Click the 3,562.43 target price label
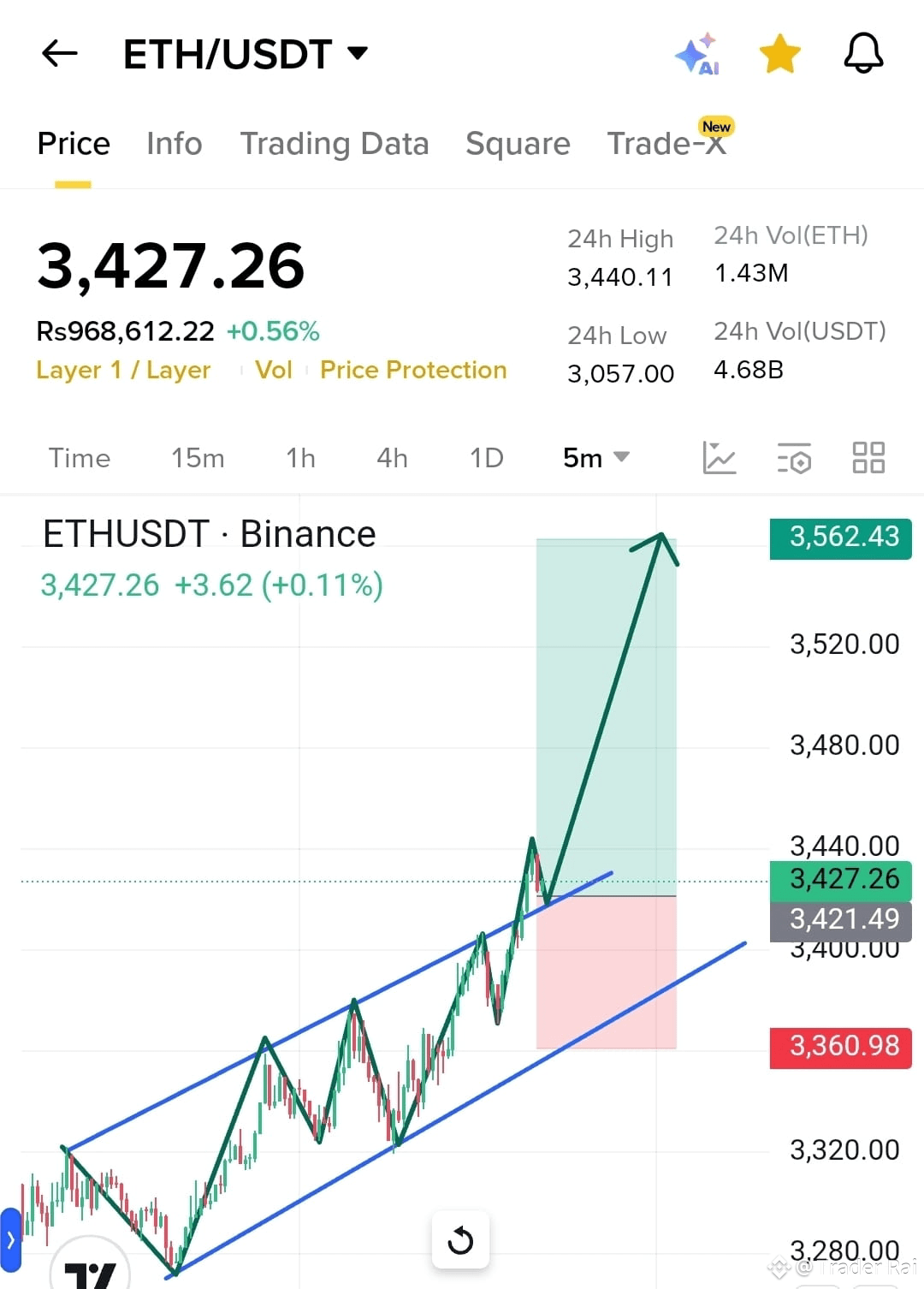 click(x=839, y=538)
